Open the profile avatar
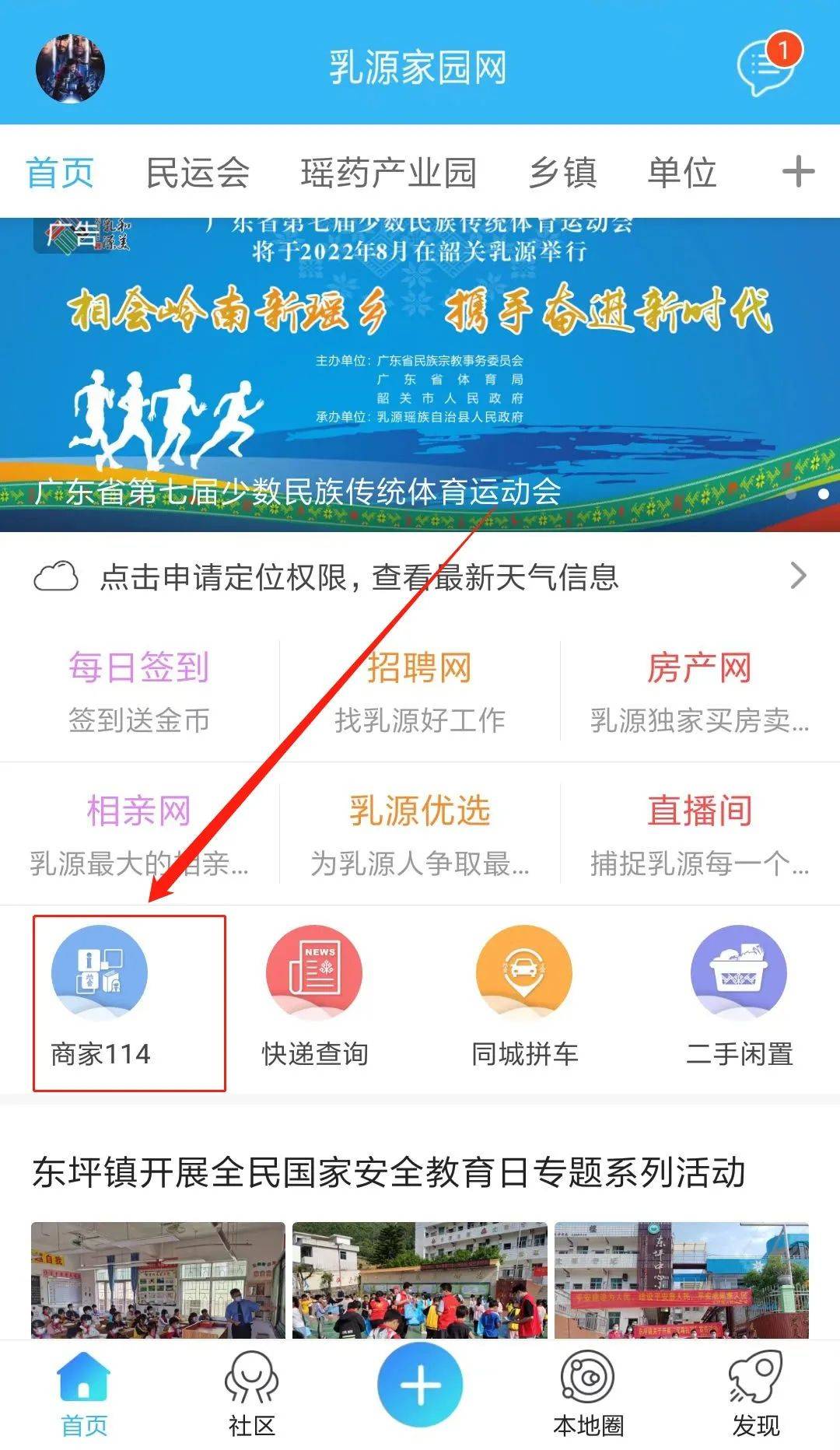The height and width of the screenshot is (1450, 840). coord(70,68)
